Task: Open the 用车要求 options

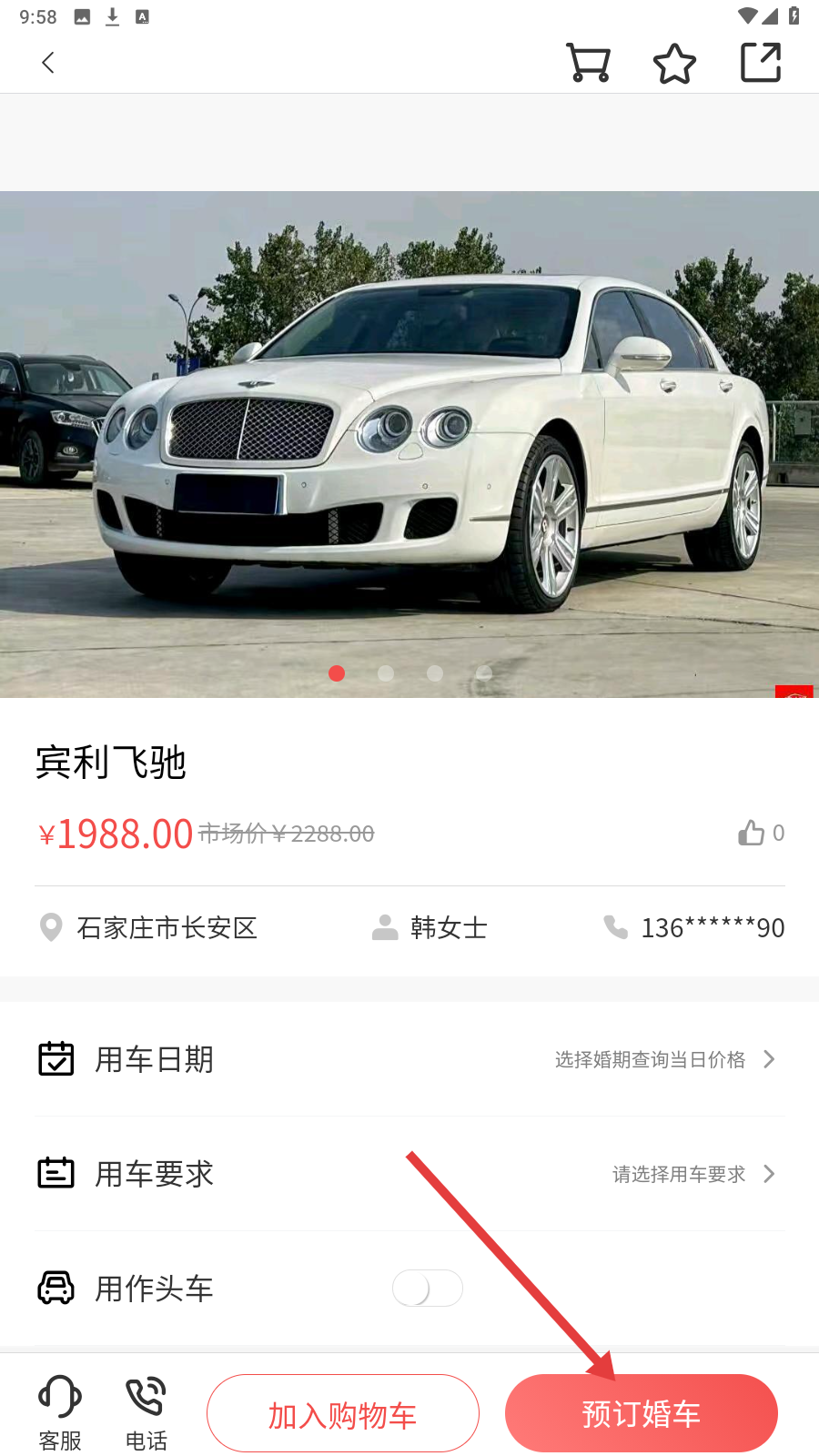Action: click(x=409, y=1174)
